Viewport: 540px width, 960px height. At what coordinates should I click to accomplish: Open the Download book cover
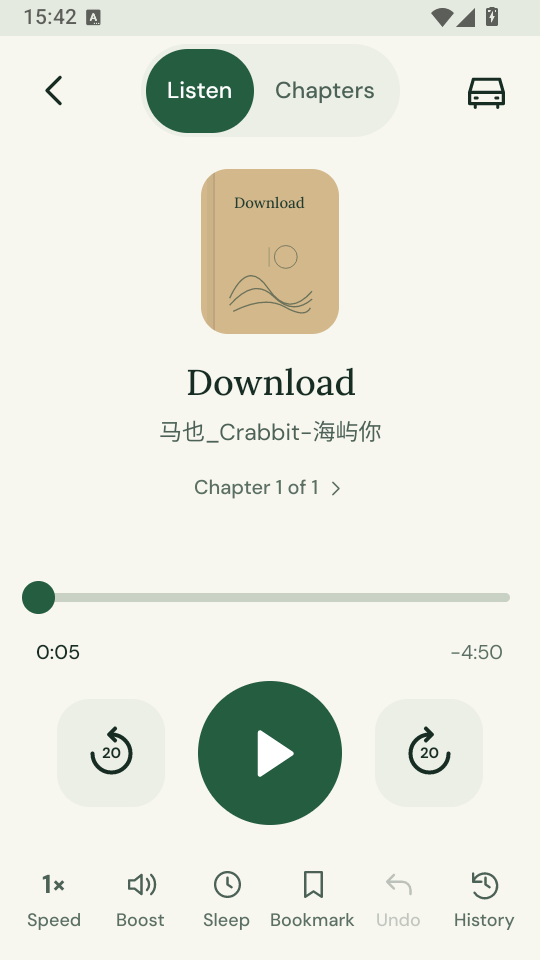pos(270,252)
